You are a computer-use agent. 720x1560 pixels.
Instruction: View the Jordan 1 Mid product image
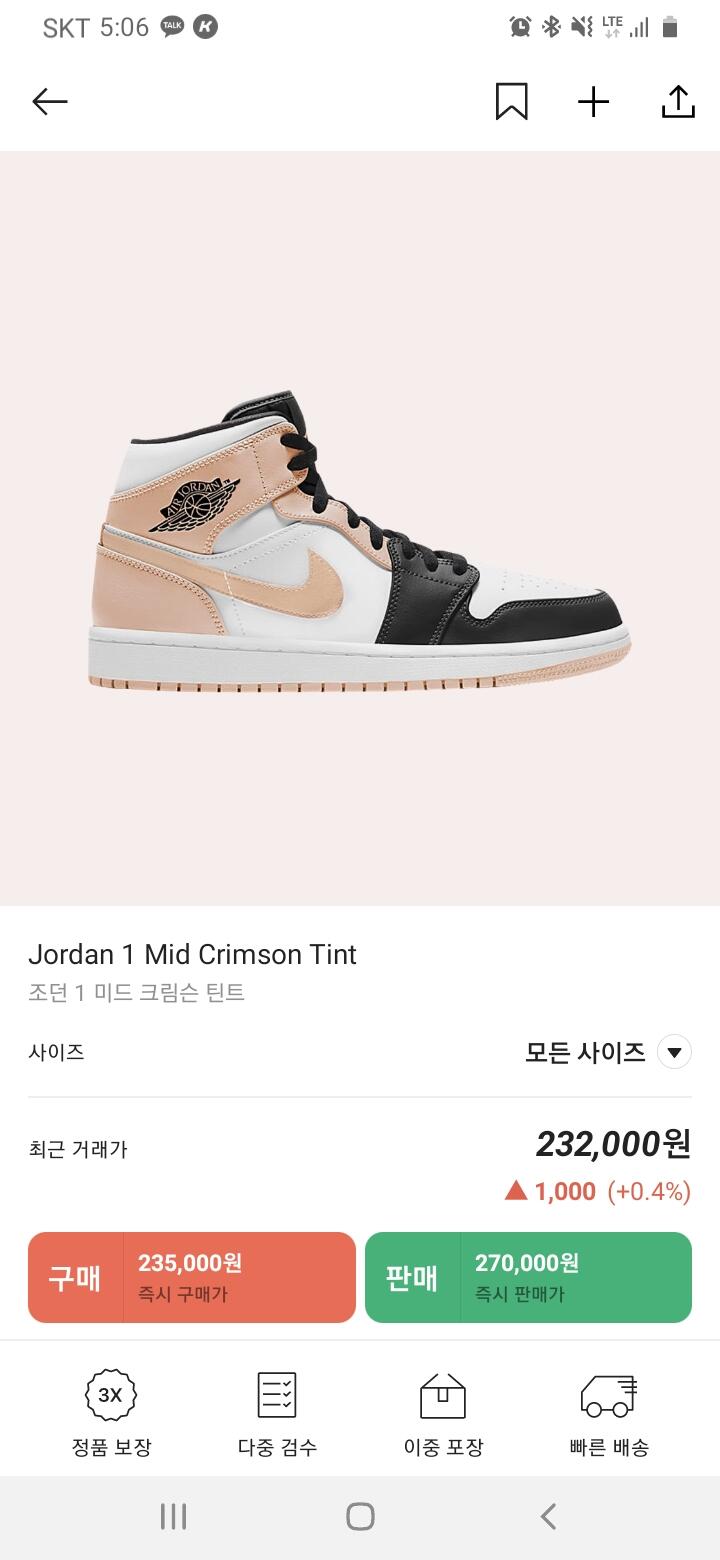click(x=360, y=540)
